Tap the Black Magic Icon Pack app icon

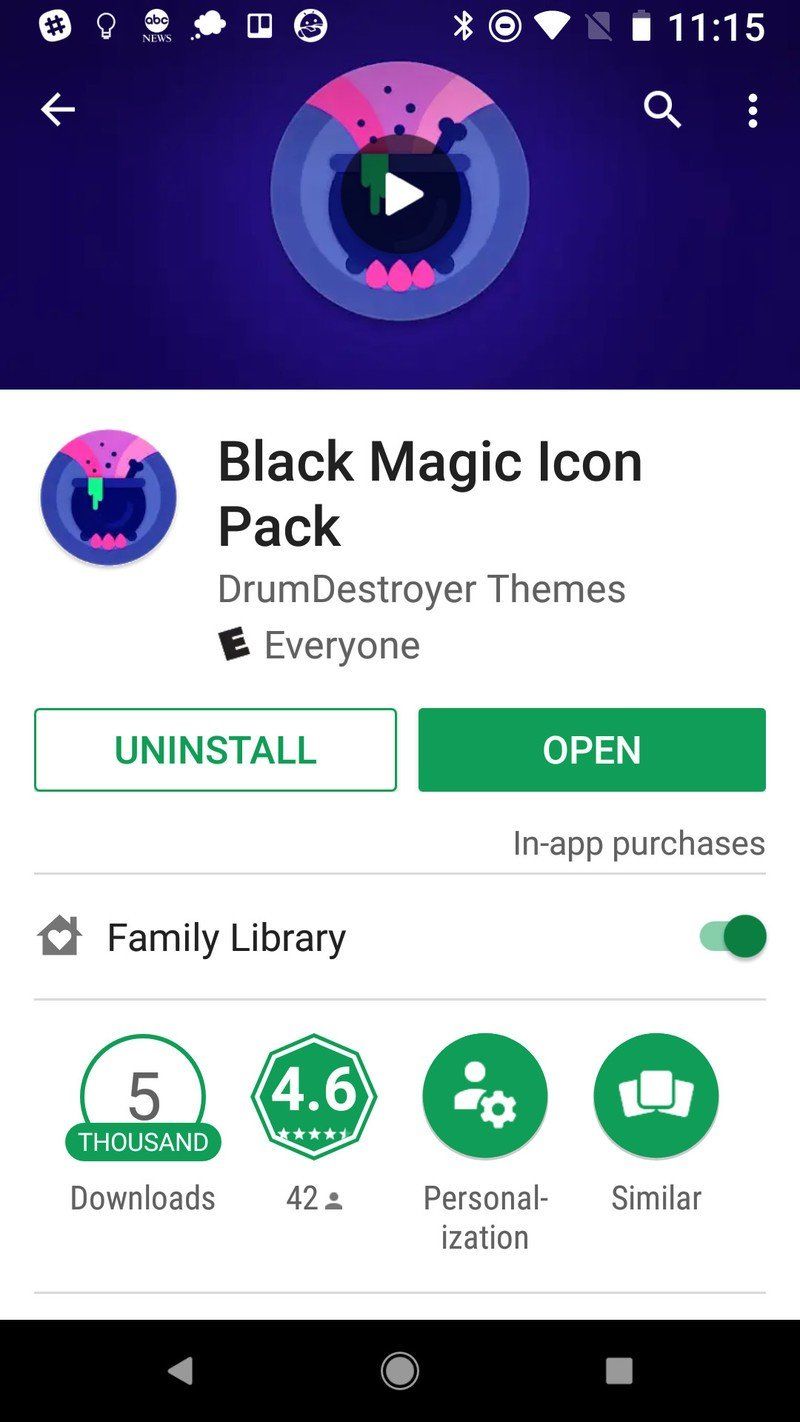tap(107, 497)
